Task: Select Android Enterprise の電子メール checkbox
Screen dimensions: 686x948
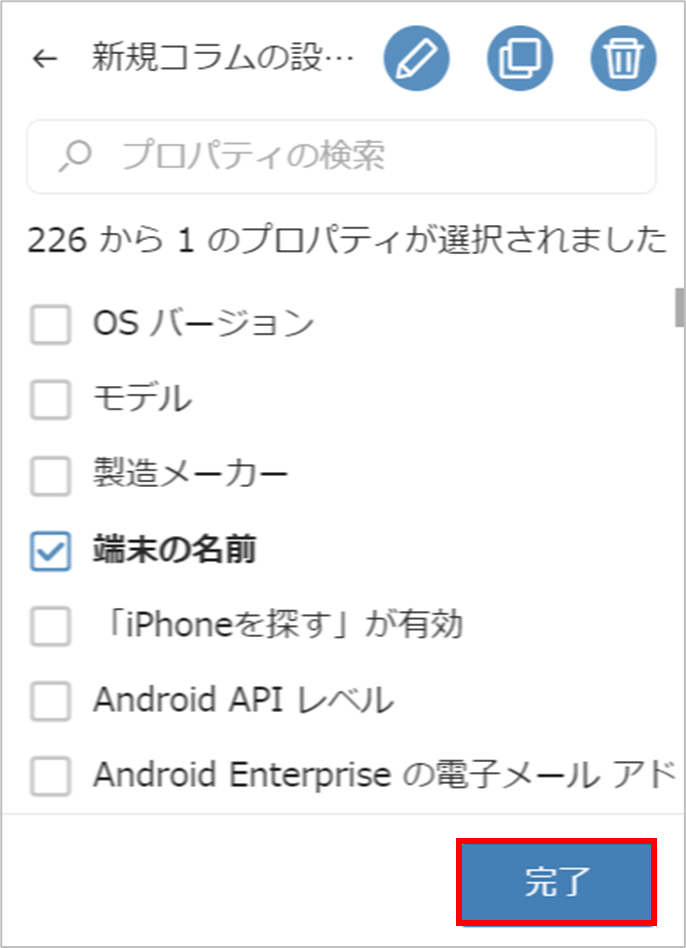Action: [x=51, y=776]
